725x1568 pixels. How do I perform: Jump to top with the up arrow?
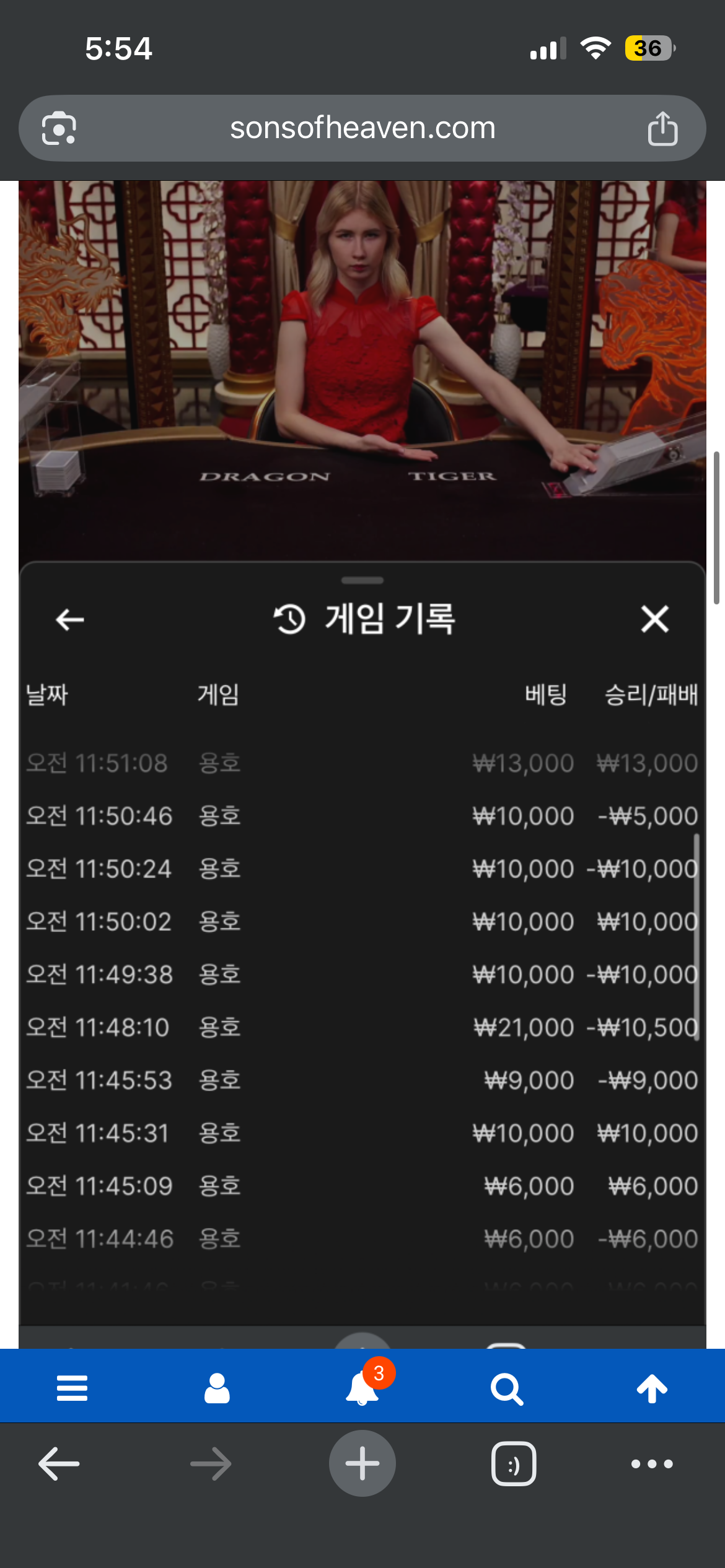point(652,1388)
